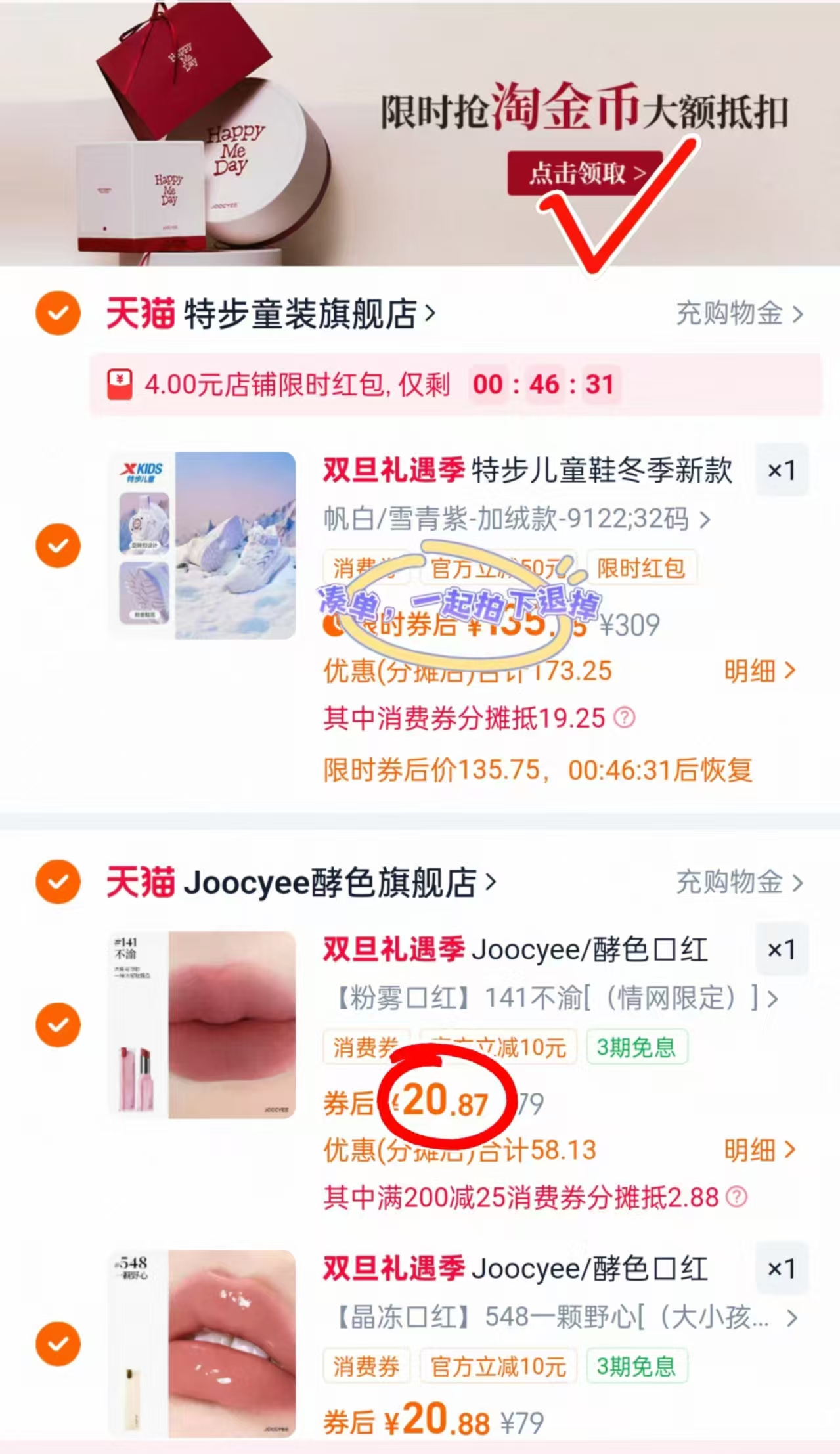Click the 3期免息 tag on the 548 lipstick
Image resolution: width=840 pixels, height=1454 pixels.
tap(635, 1367)
